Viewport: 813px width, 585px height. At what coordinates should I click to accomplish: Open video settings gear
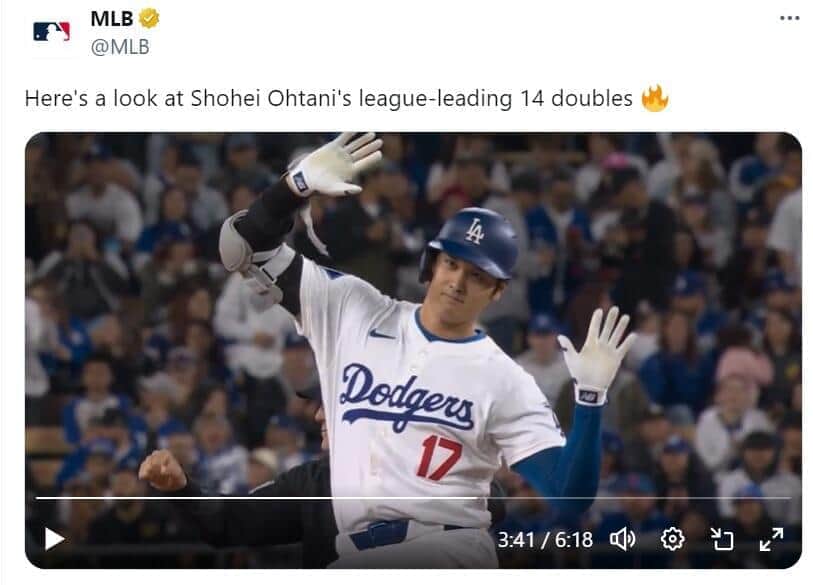(673, 539)
